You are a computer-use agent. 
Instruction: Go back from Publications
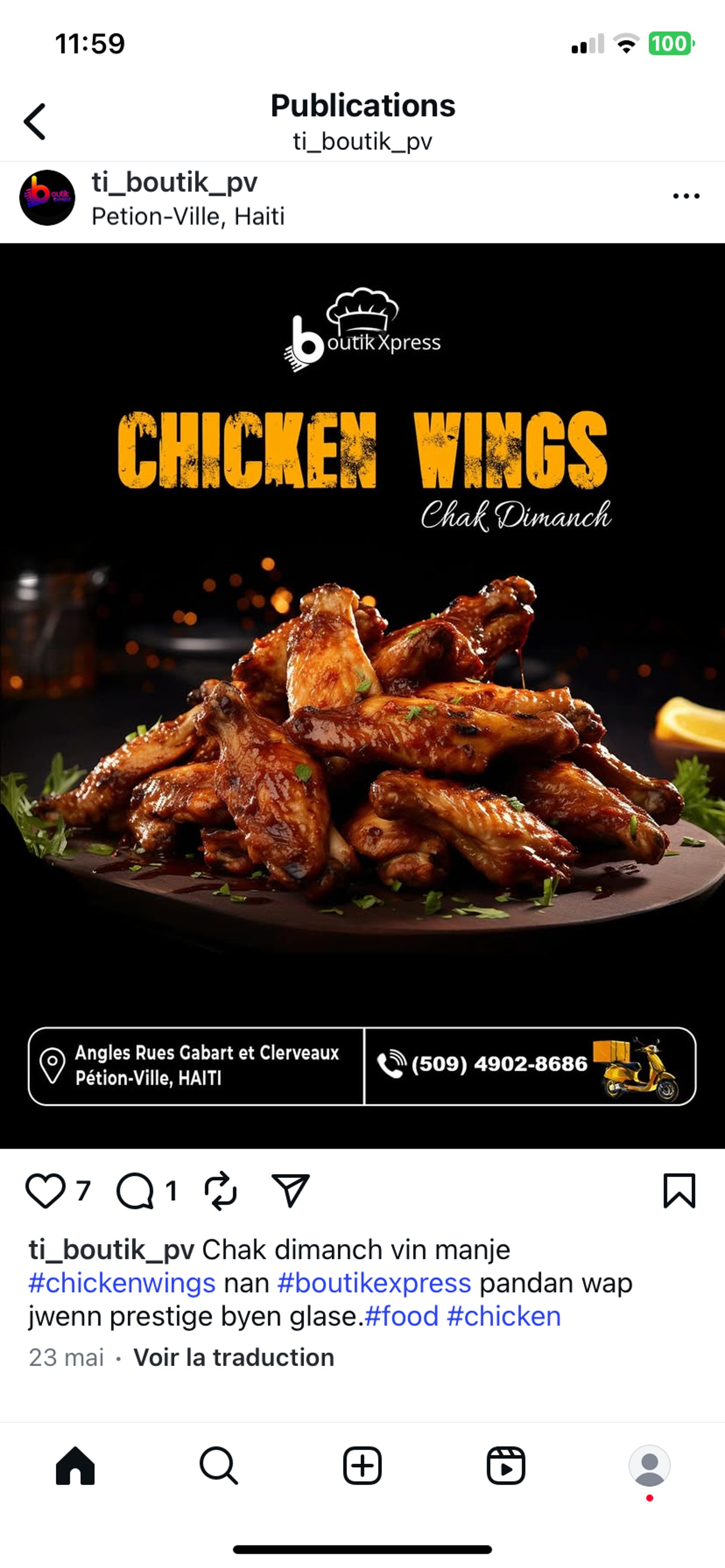(35, 121)
